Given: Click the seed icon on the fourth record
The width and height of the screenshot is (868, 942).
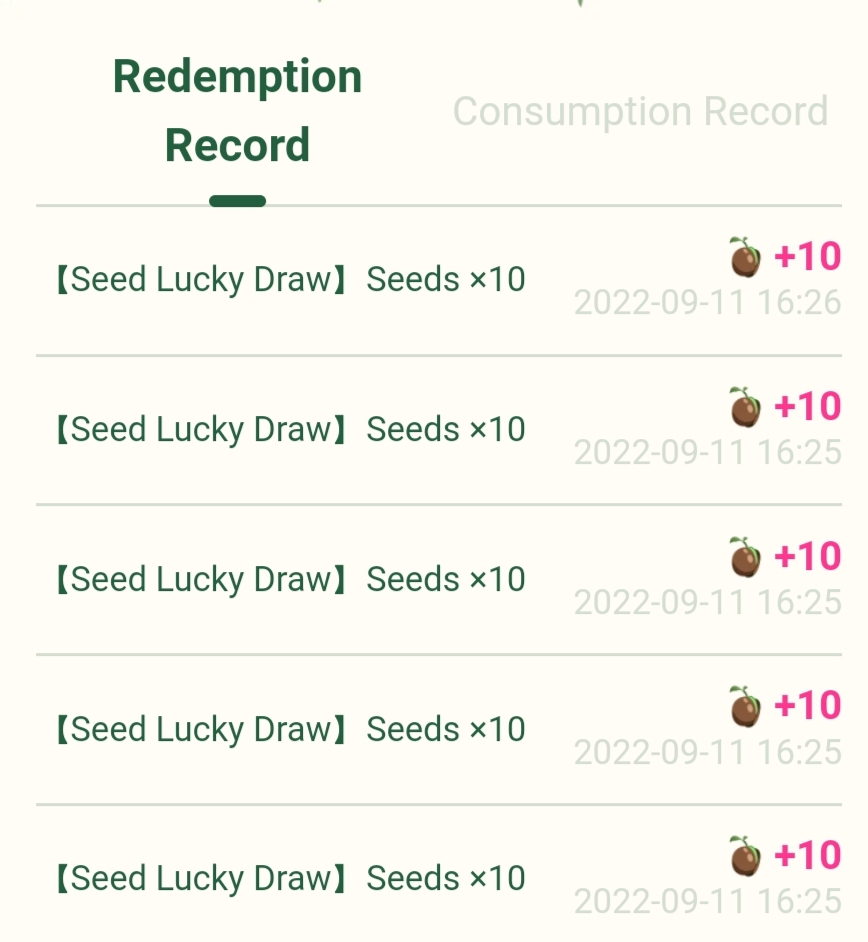Looking at the screenshot, I should click(x=745, y=706).
